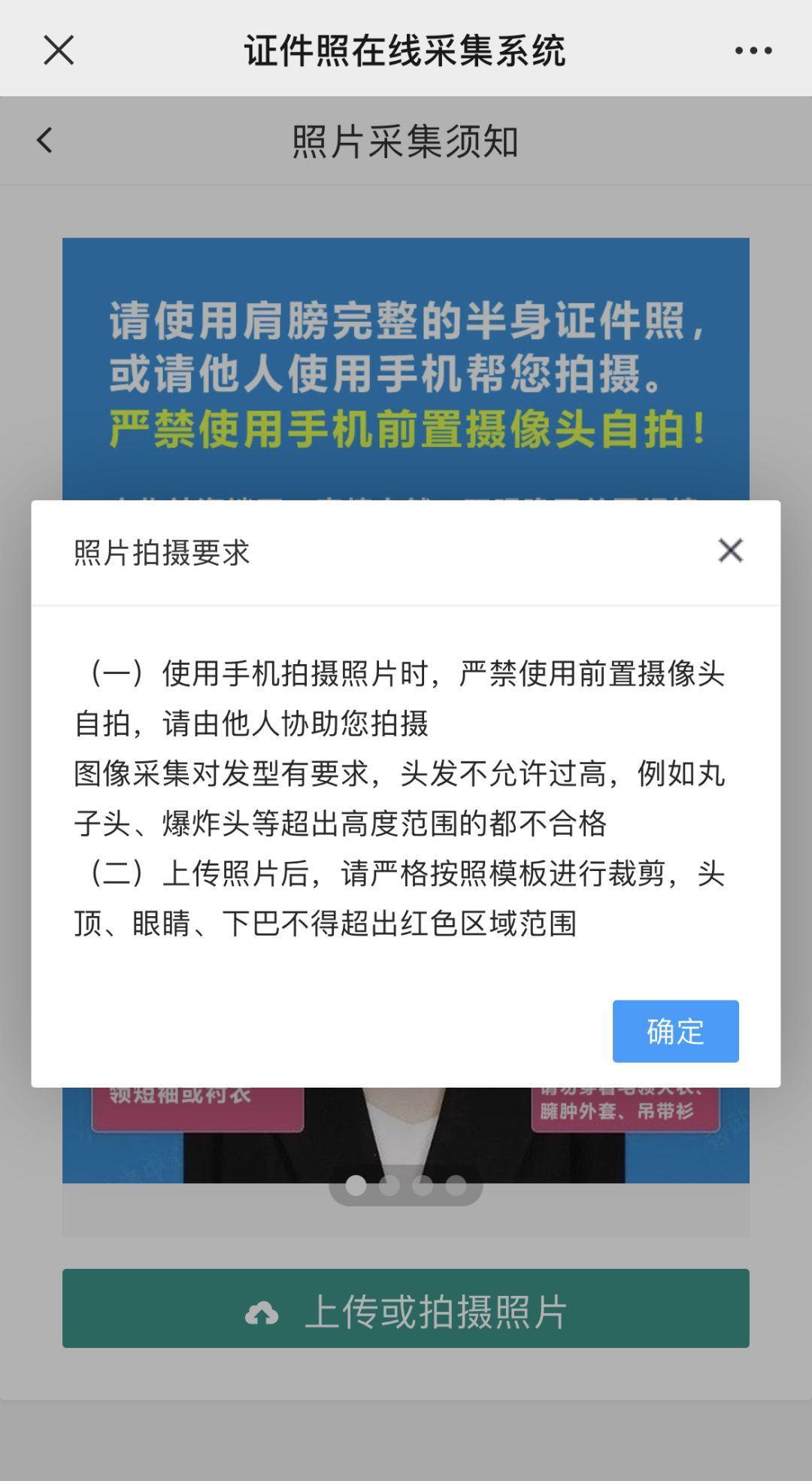The width and height of the screenshot is (812, 1481).
Task: Close the 证件照在线采集系统 mini program
Action: click(x=59, y=50)
